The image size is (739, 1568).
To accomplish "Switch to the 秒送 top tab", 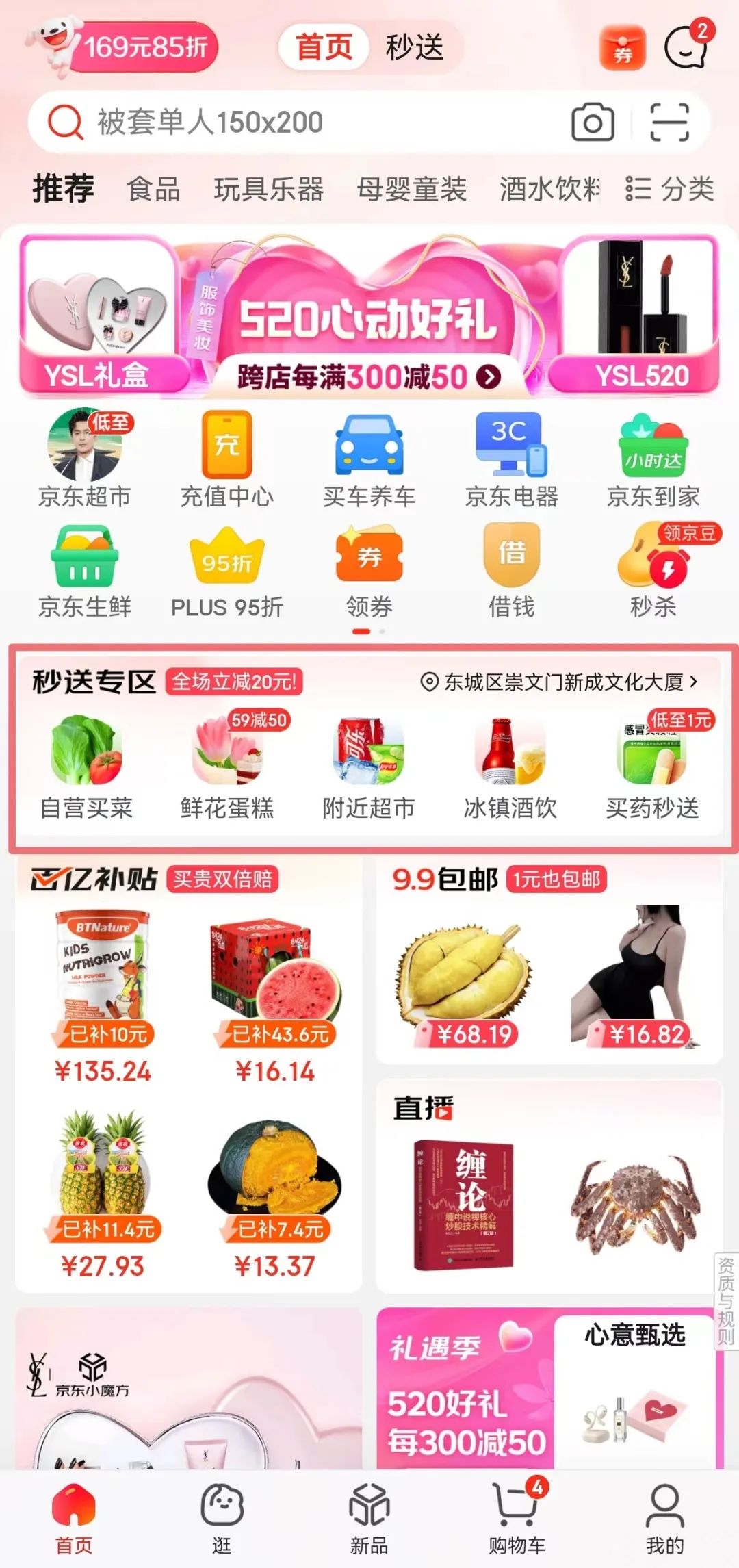I will coord(415,47).
